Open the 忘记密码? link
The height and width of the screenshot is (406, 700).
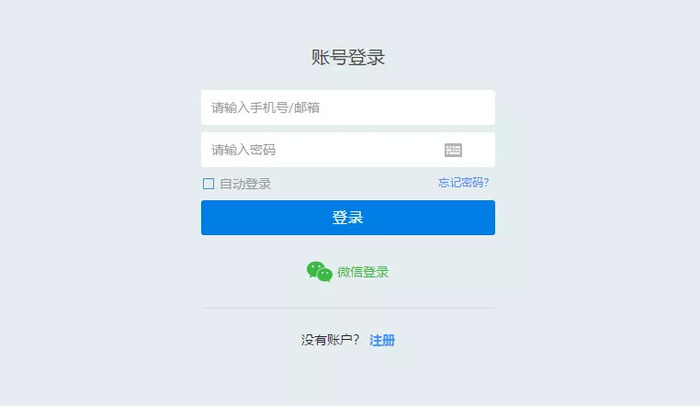463,183
